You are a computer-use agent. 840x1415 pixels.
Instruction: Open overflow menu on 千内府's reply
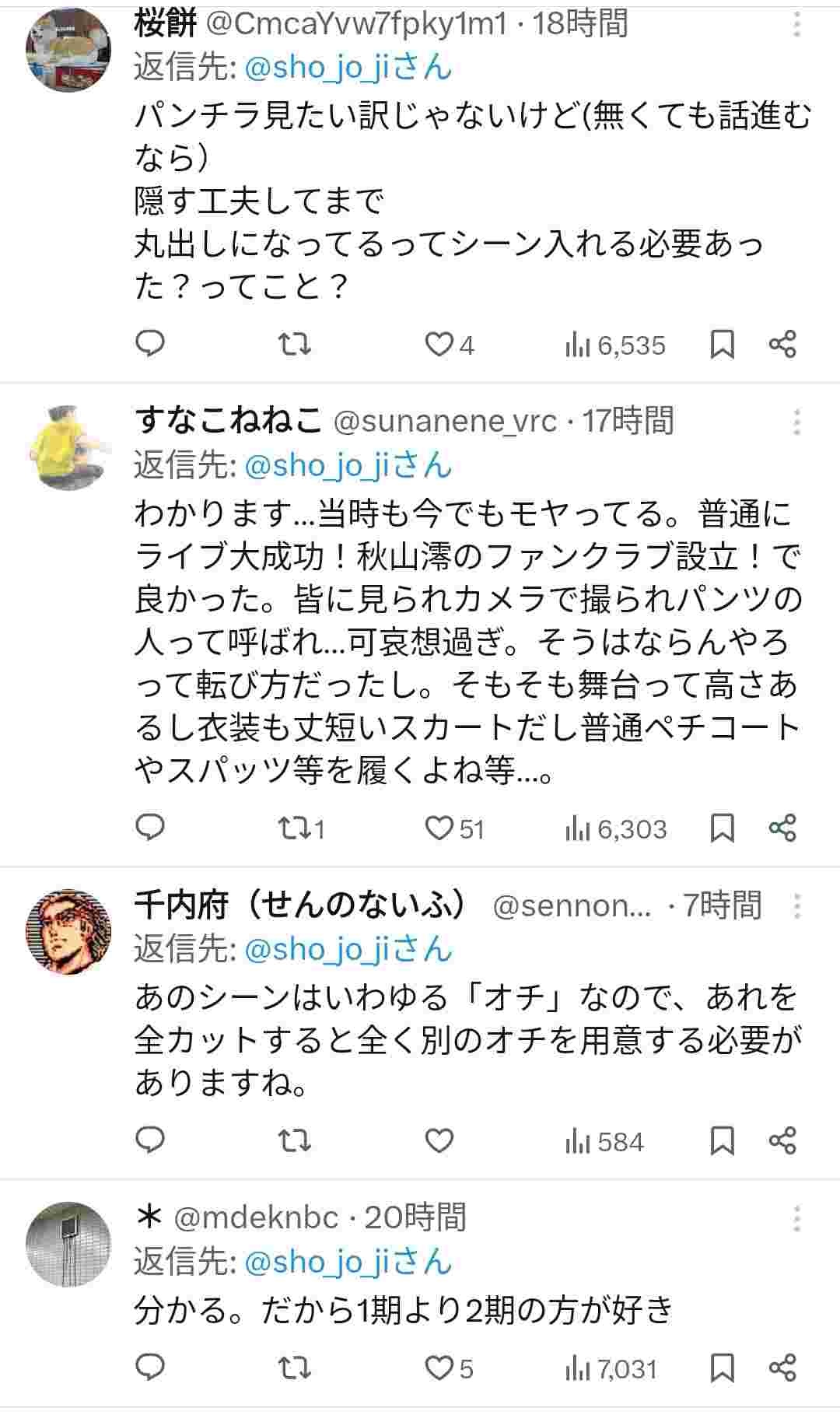(796, 905)
